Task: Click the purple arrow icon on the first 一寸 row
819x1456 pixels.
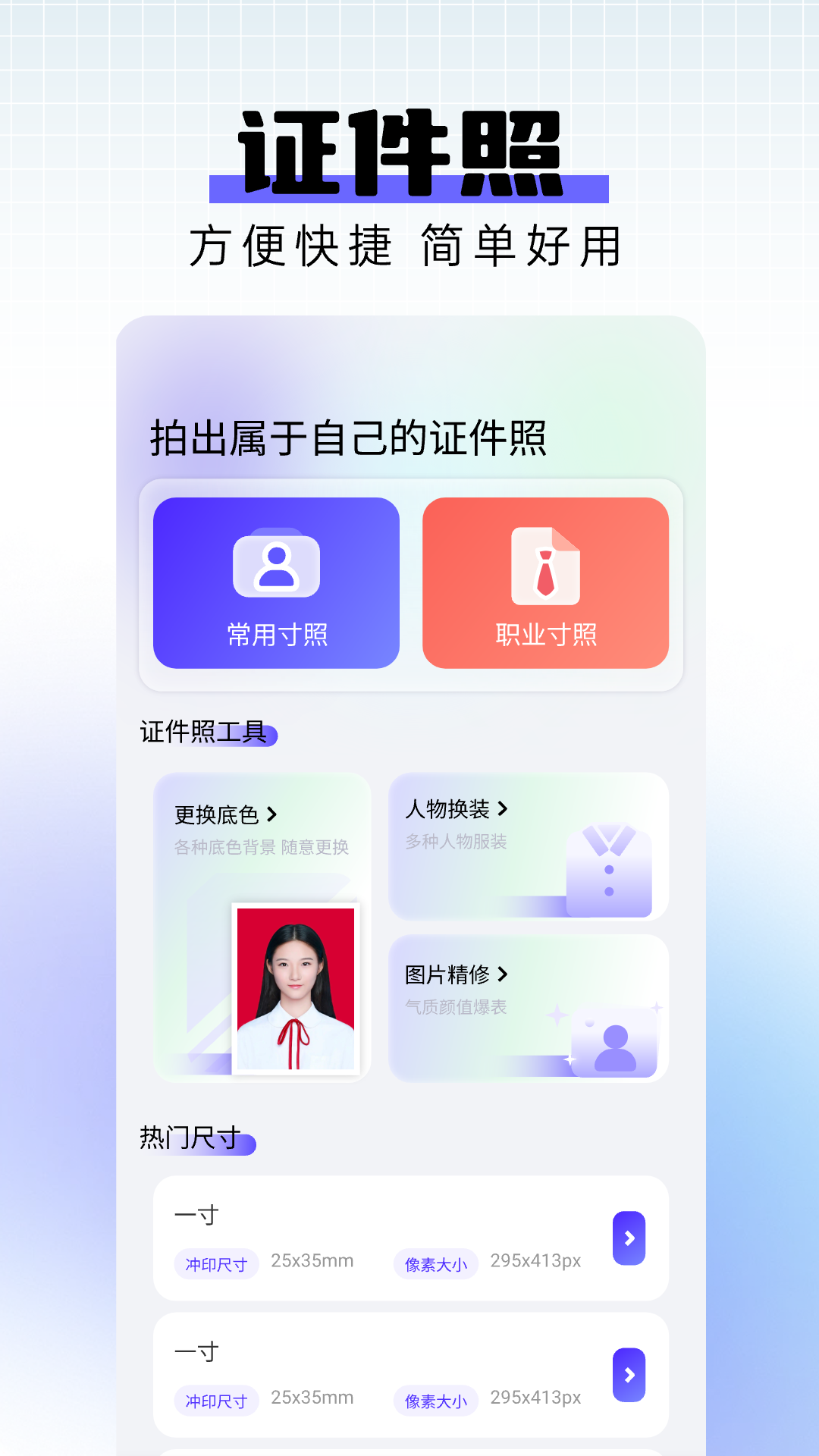Action: tap(628, 1238)
